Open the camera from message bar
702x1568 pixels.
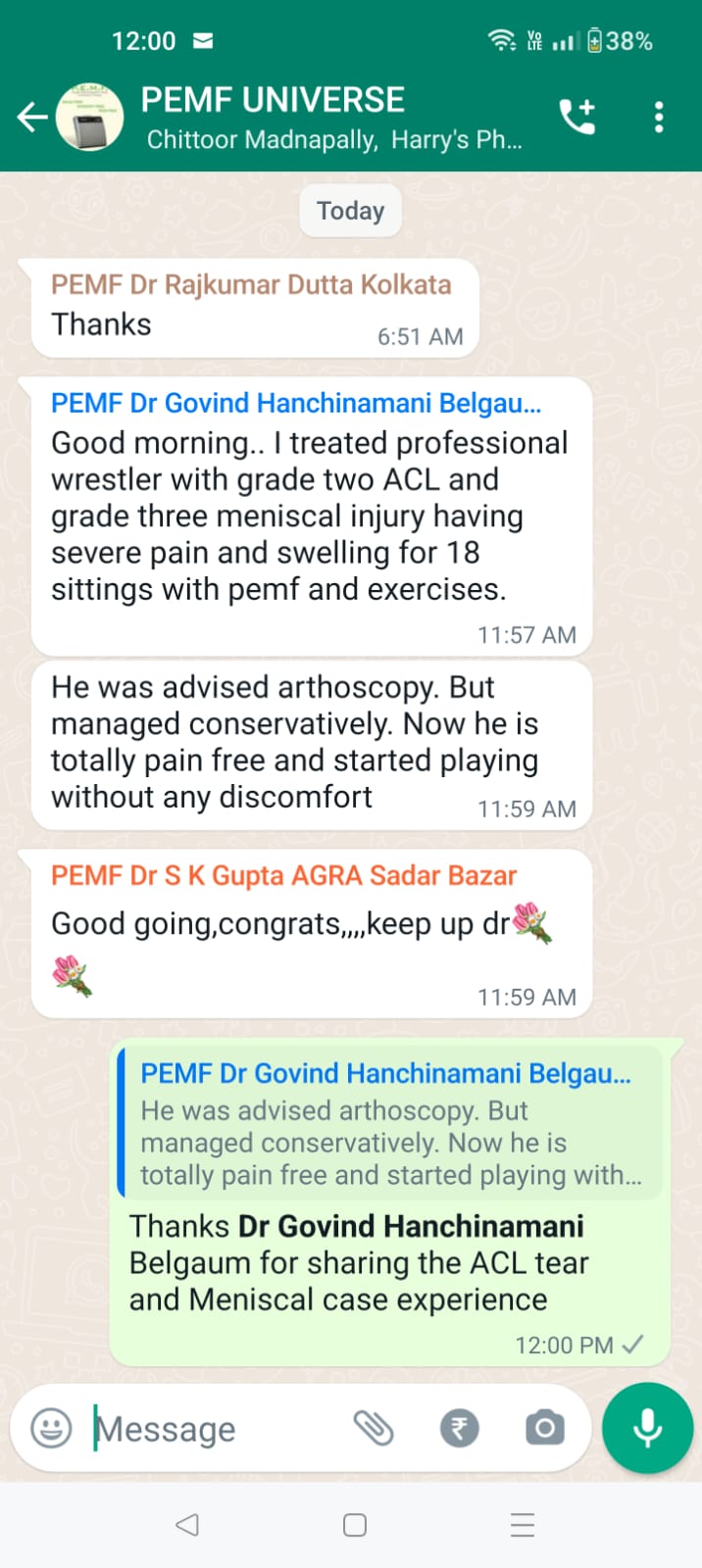point(544,1428)
